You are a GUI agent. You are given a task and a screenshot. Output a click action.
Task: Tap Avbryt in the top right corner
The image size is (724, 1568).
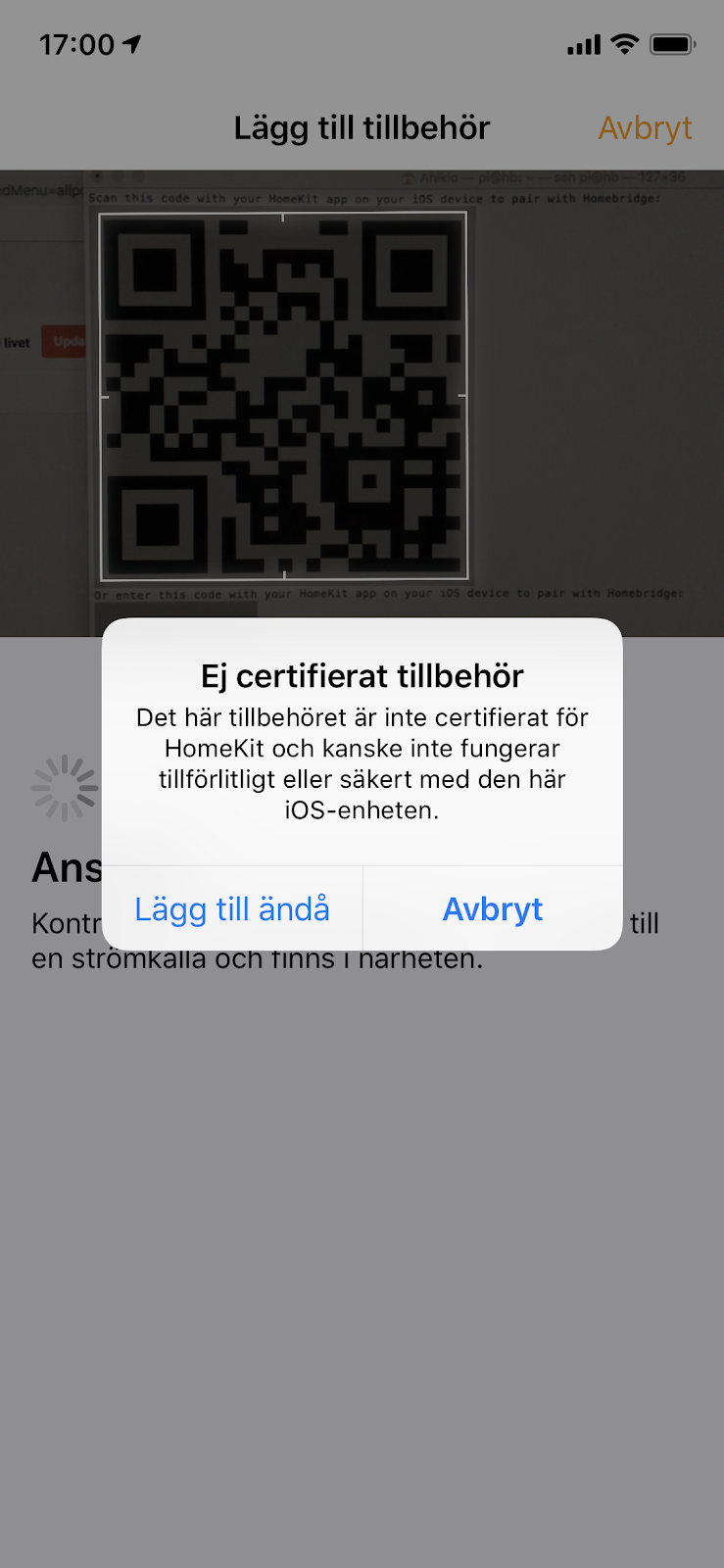[645, 127]
